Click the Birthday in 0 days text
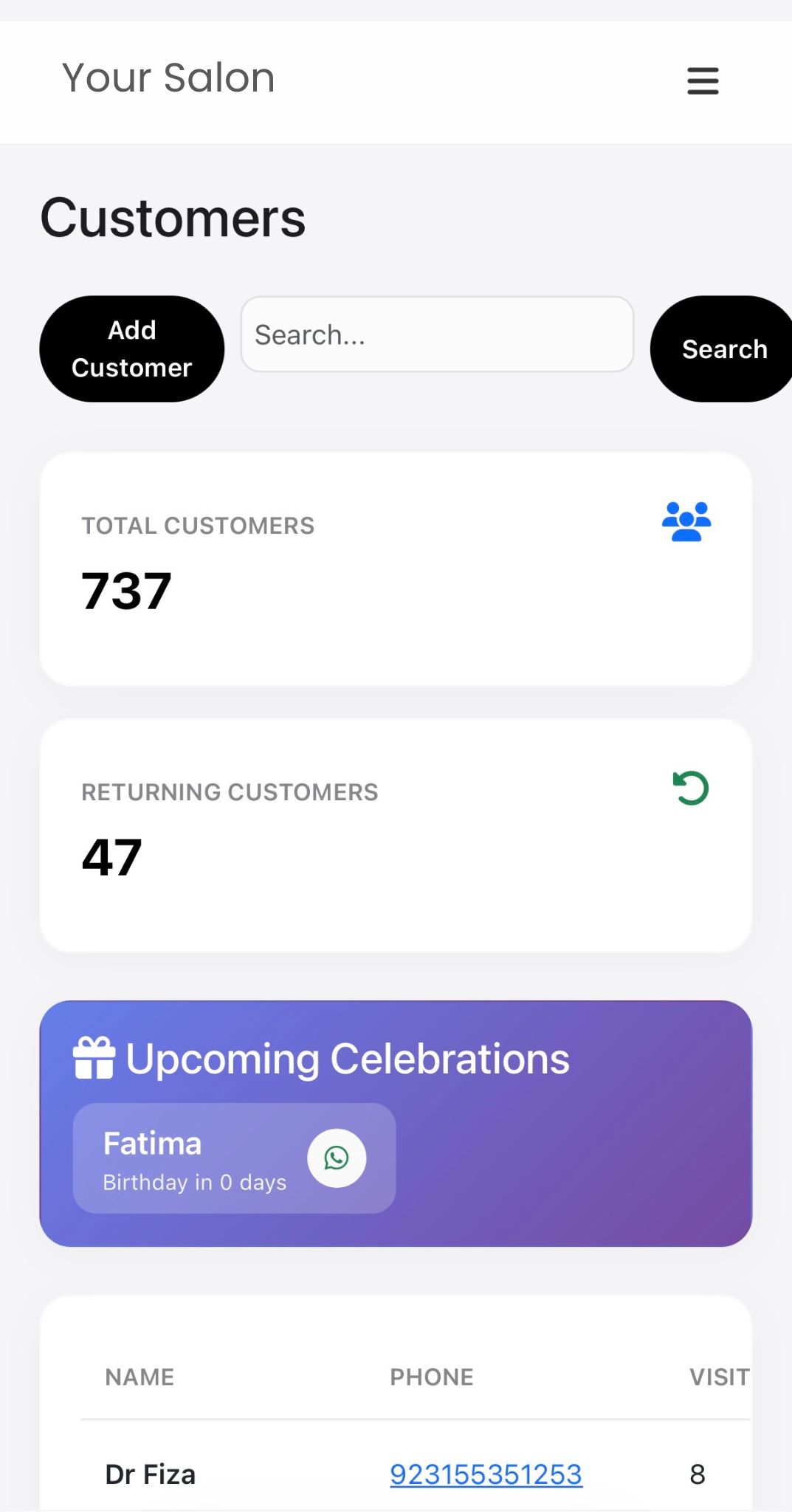The height and width of the screenshot is (1512, 792). pyautogui.click(x=193, y=1181)
